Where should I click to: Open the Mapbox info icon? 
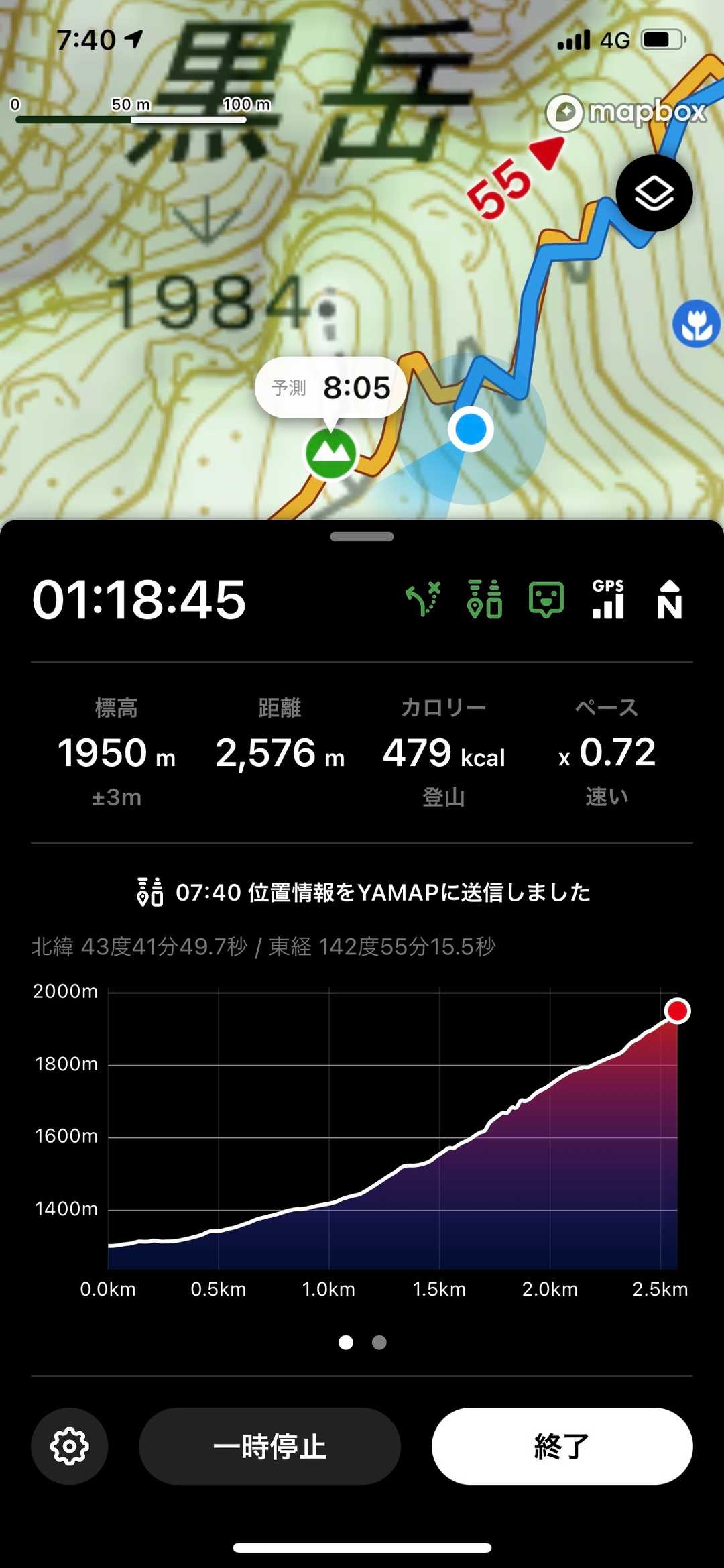click(564, 112)
